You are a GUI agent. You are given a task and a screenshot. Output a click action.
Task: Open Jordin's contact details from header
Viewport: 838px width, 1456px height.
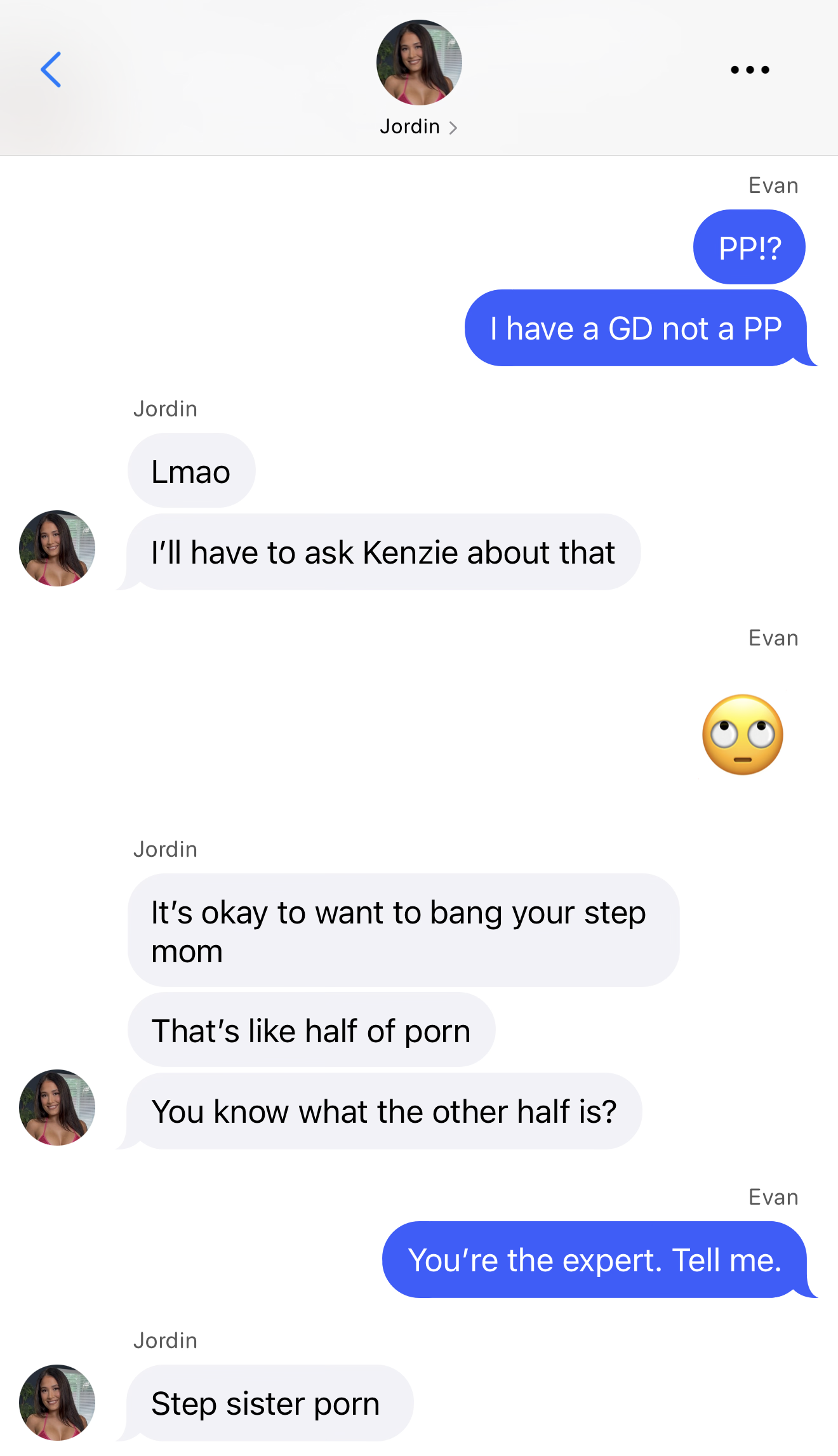418,126
